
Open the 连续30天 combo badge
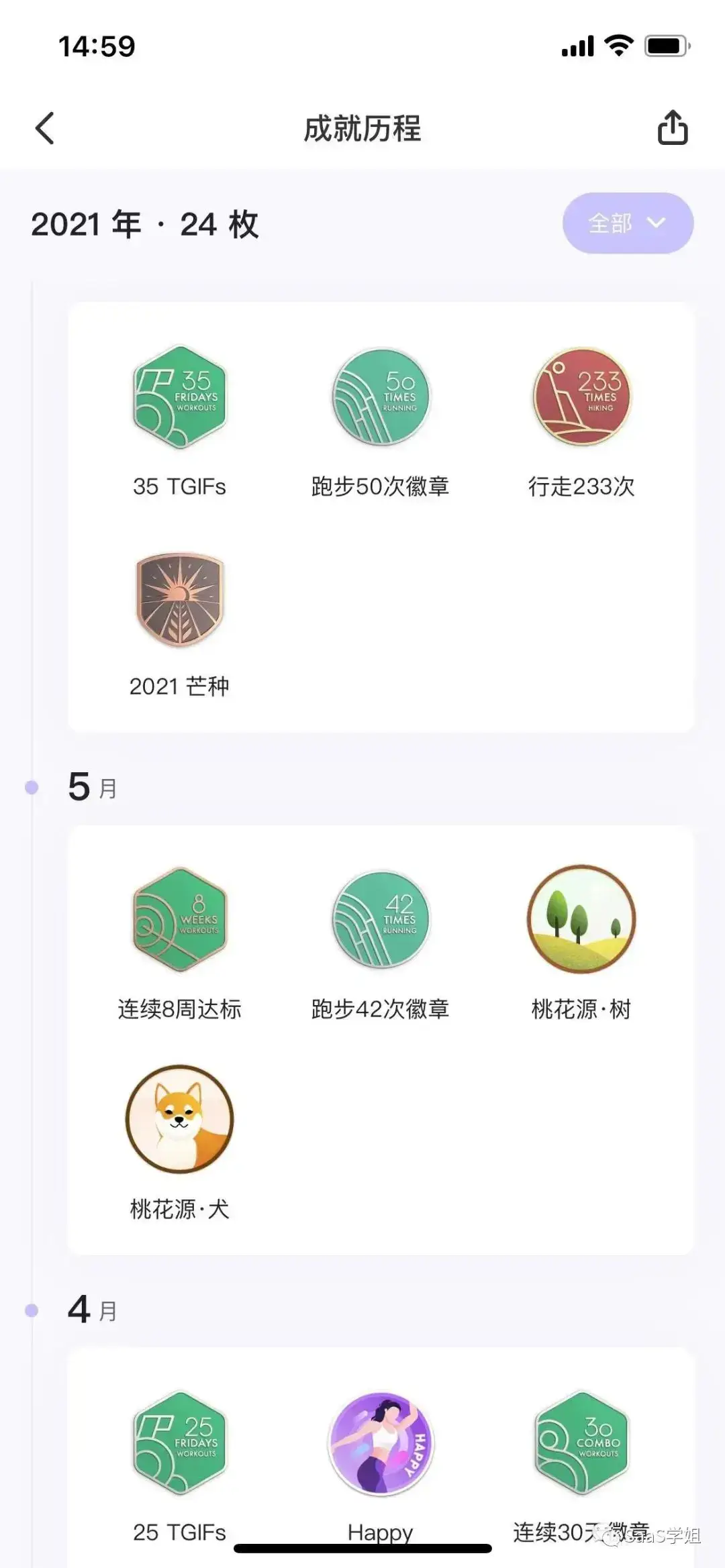(x=581, y=1443)
